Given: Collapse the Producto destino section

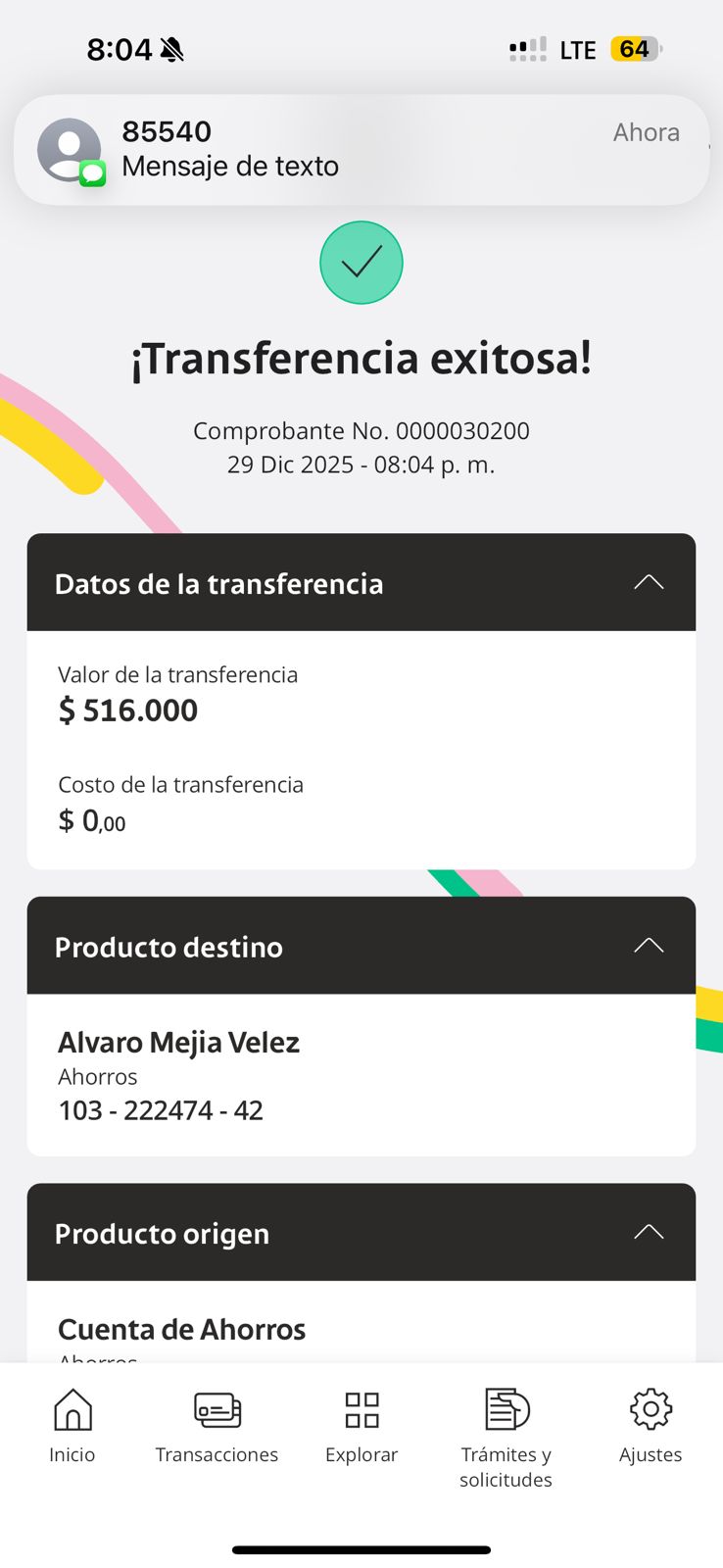Looking at the screenshot, I should pyautogui.click(x=648, y=946).
